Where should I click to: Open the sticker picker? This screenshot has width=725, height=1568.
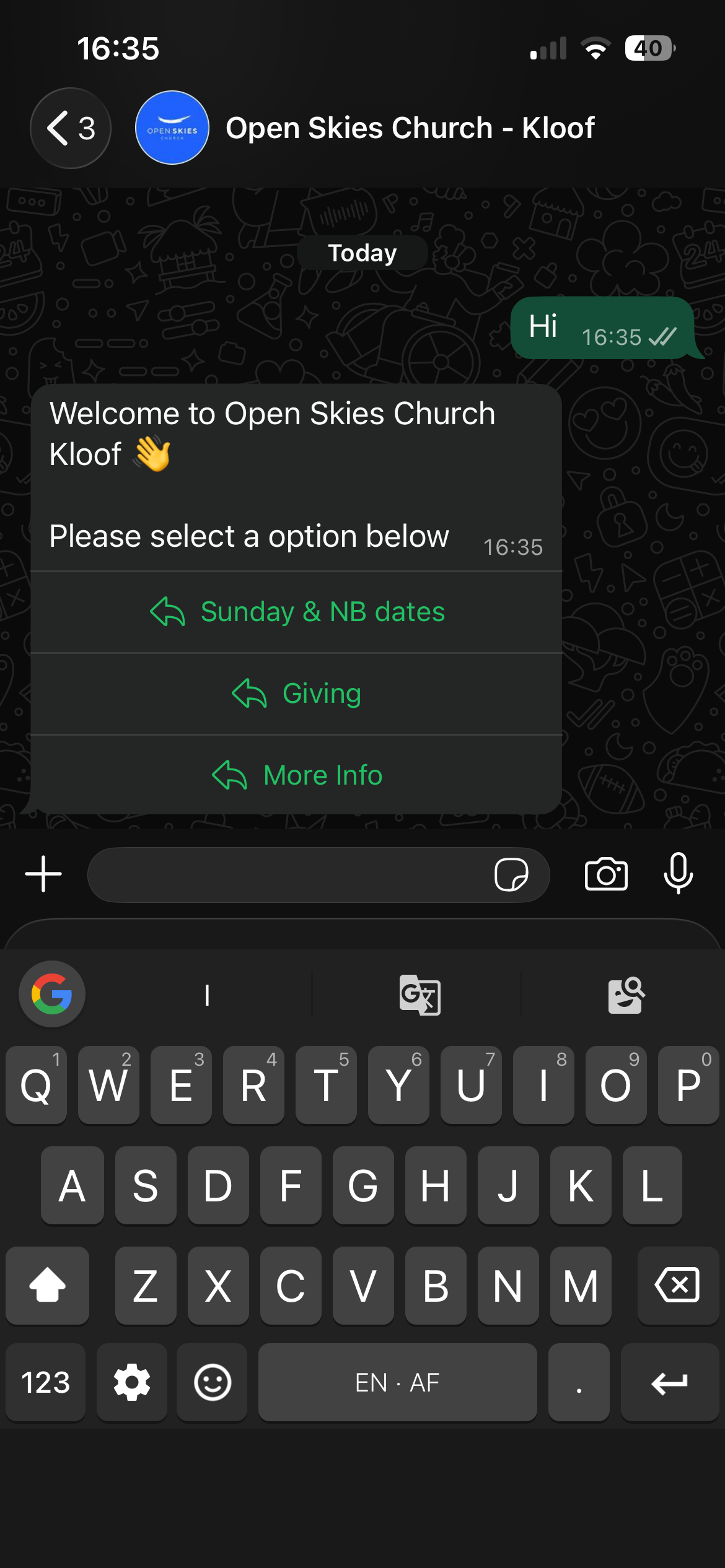[511, 874]
